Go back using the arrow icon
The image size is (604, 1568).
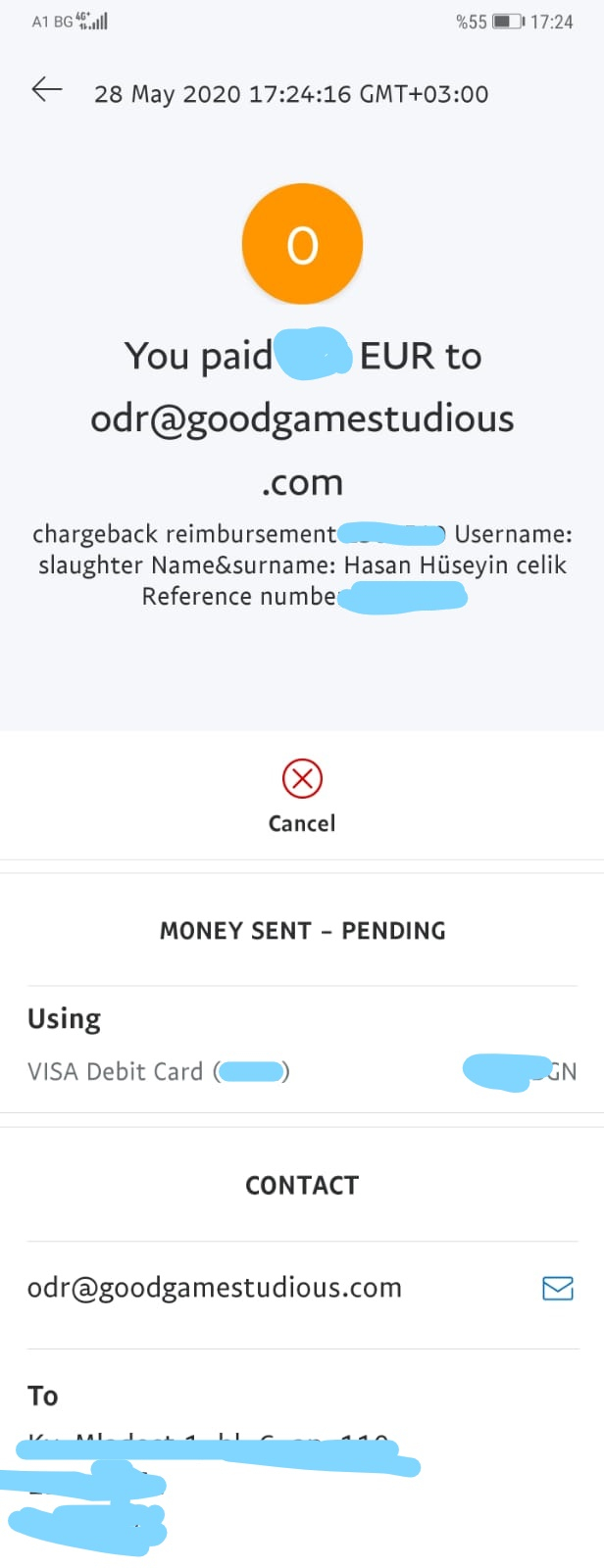(46, 90)
